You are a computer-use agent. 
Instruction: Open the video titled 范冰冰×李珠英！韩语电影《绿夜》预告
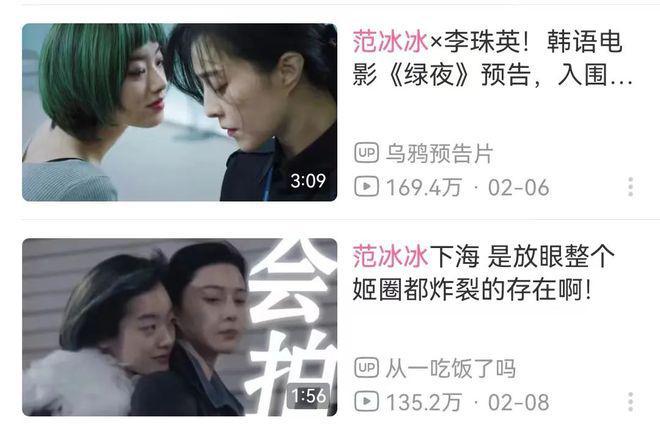(492, 58)
